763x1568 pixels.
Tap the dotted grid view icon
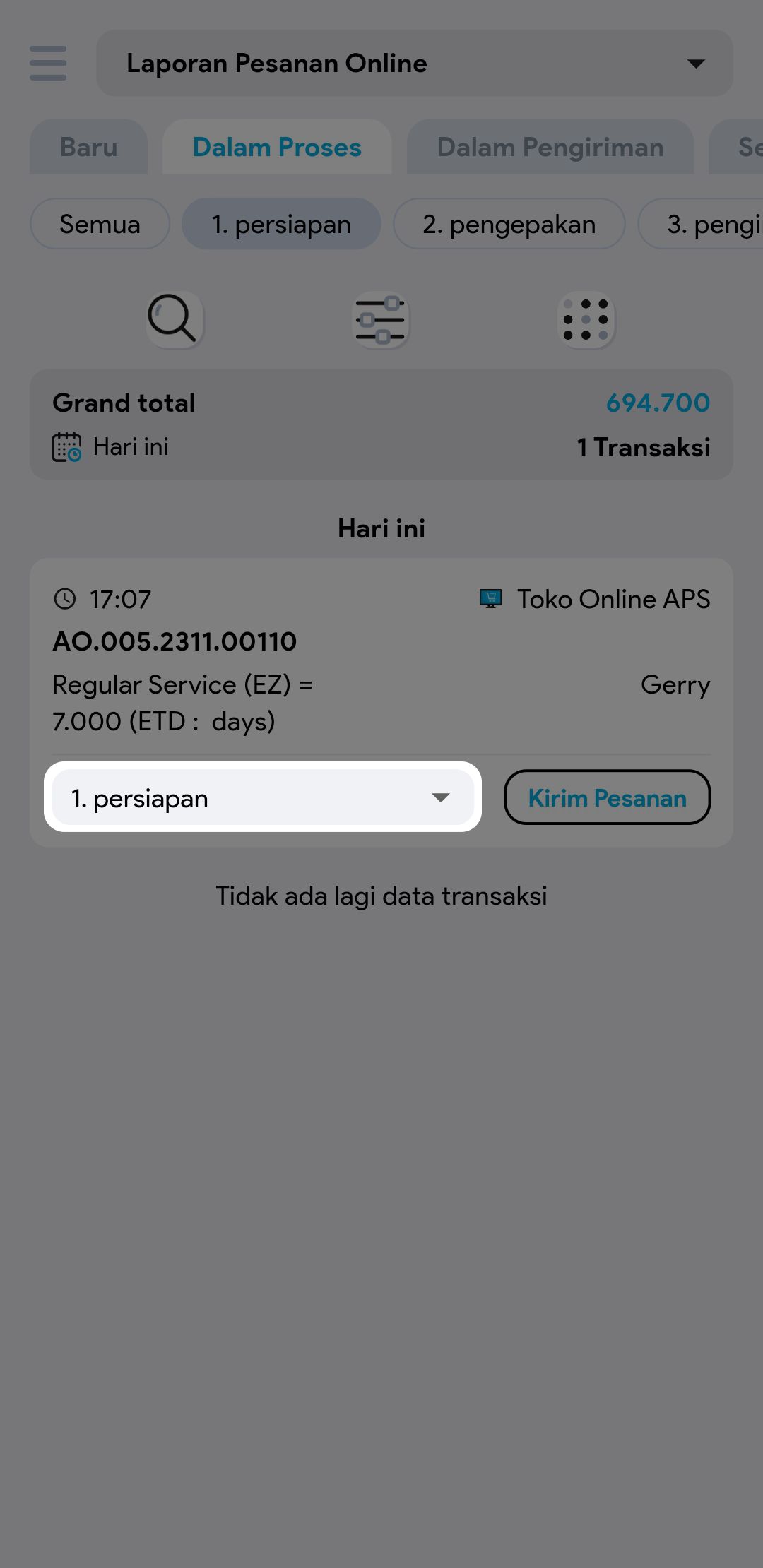tap(586, 319)
